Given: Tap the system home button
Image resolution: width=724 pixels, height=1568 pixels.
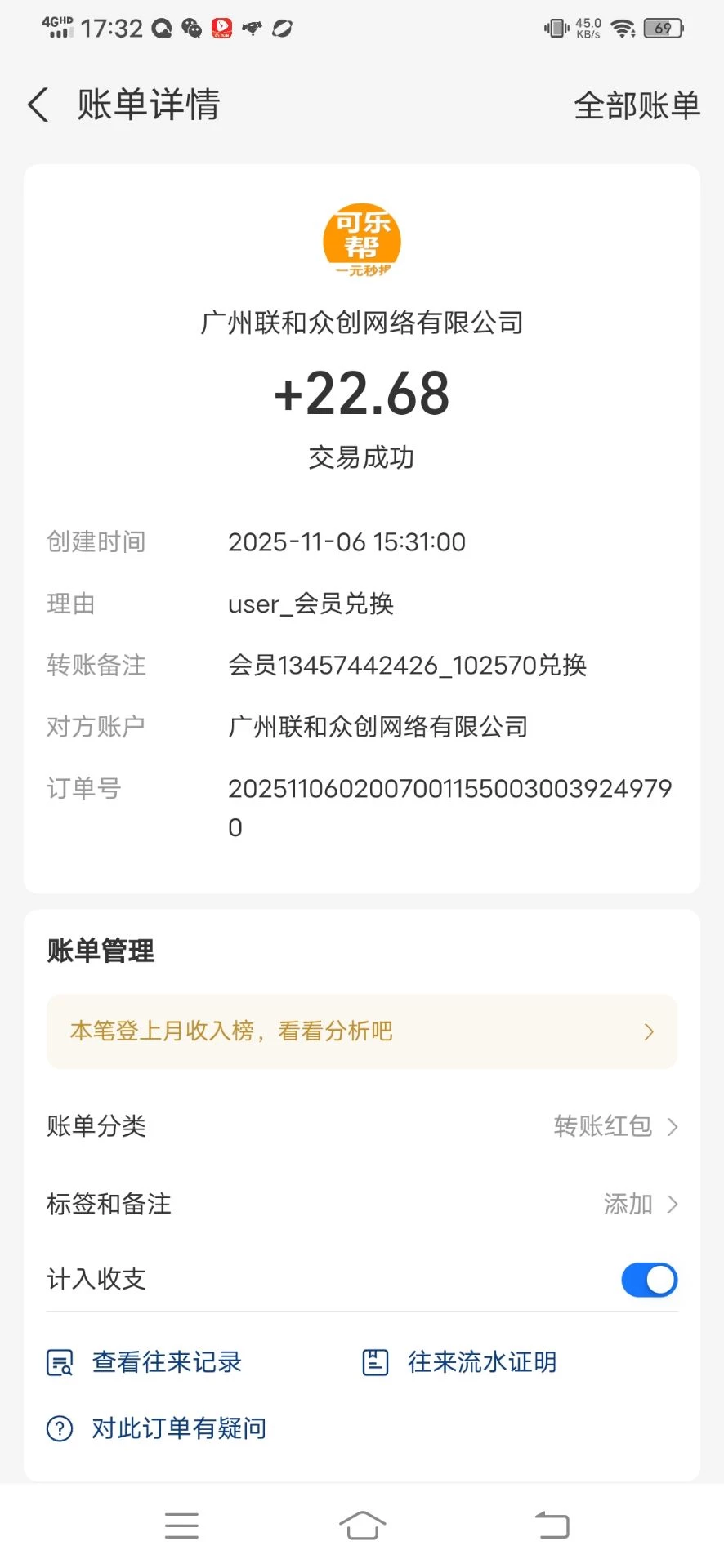Looking at the screenshot, I should tap(362, 1526).
